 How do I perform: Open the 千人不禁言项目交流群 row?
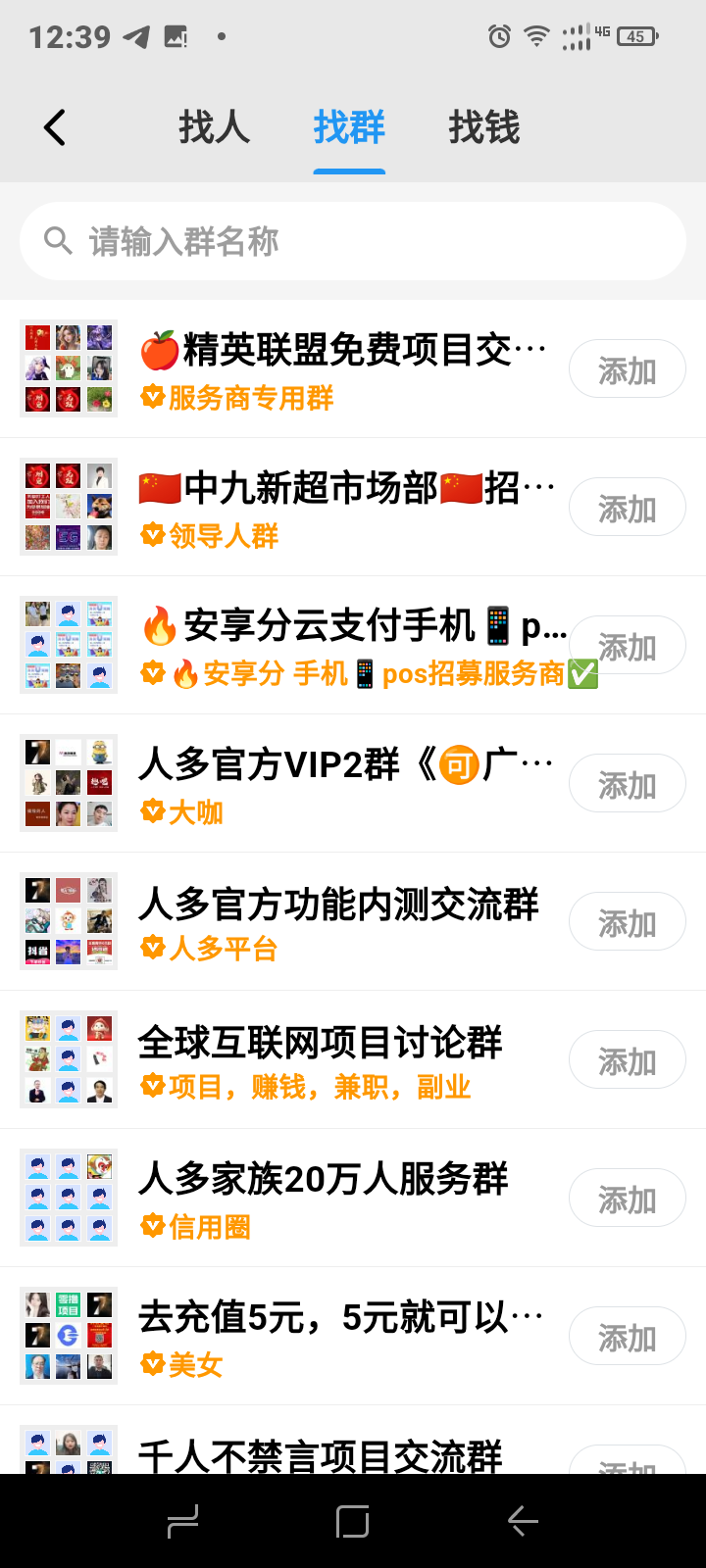(x=319, y=1453)
